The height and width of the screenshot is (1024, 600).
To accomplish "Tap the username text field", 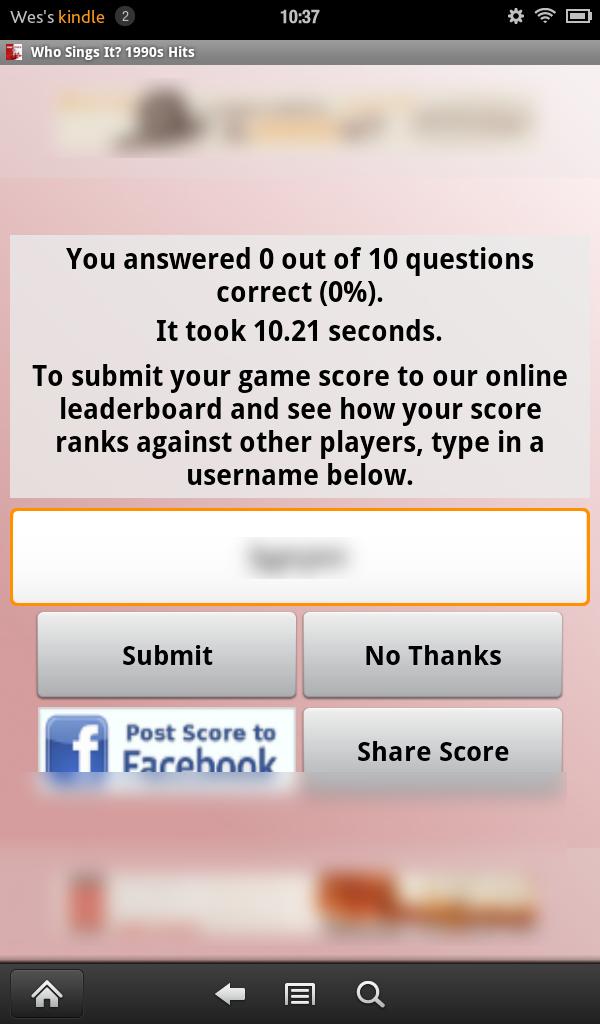I will coord(300,557).
